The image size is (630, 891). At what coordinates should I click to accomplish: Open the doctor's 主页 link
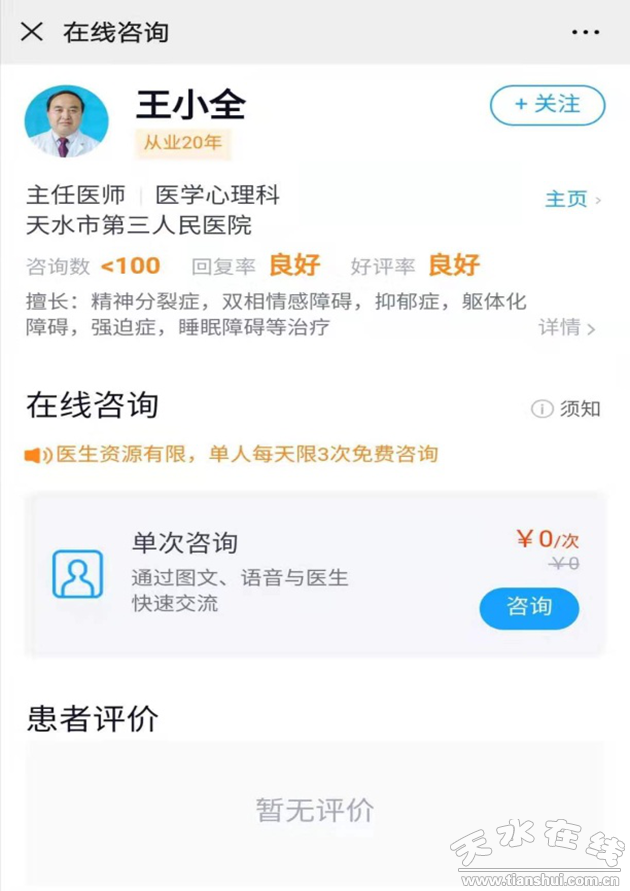pos(572,199)
